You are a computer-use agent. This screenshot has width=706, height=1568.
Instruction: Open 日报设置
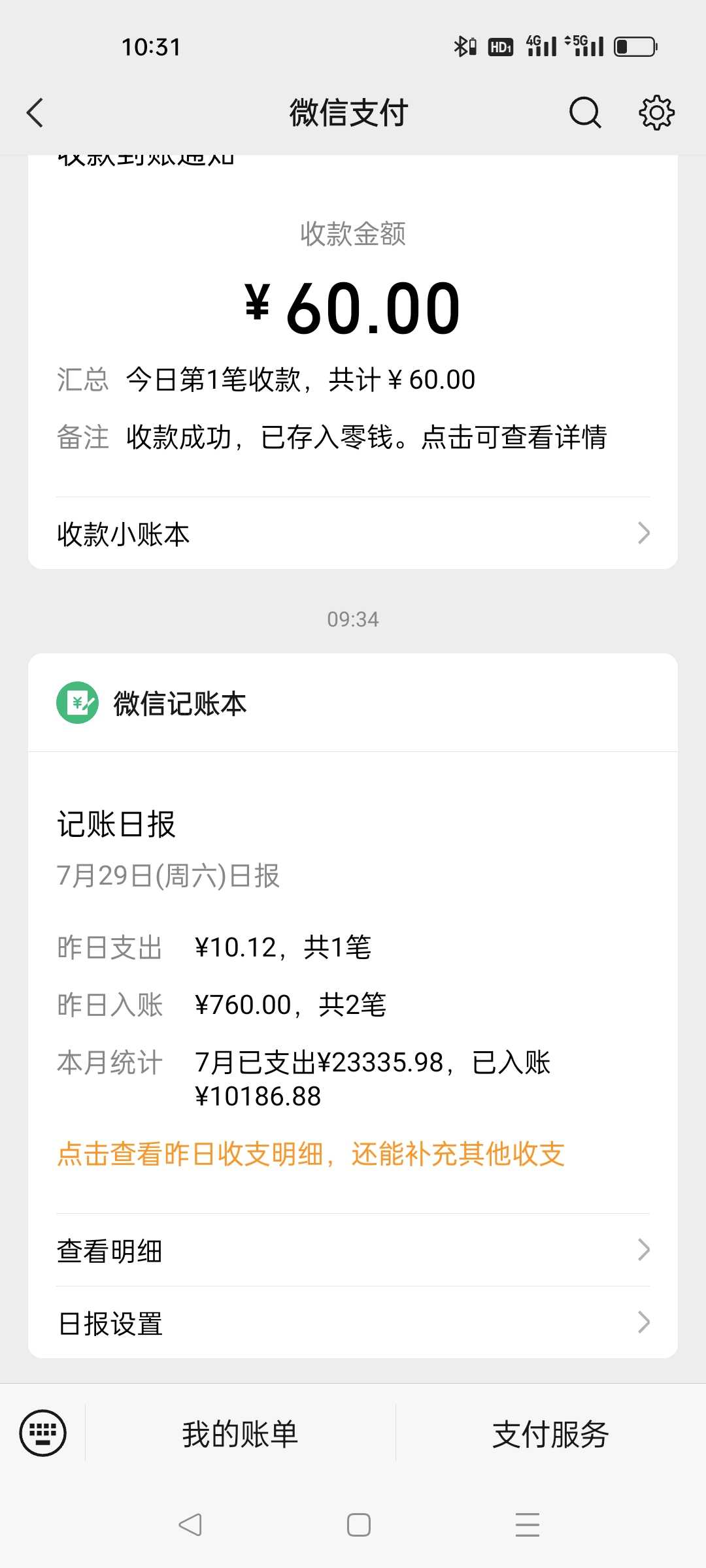tap(353, 1323)
